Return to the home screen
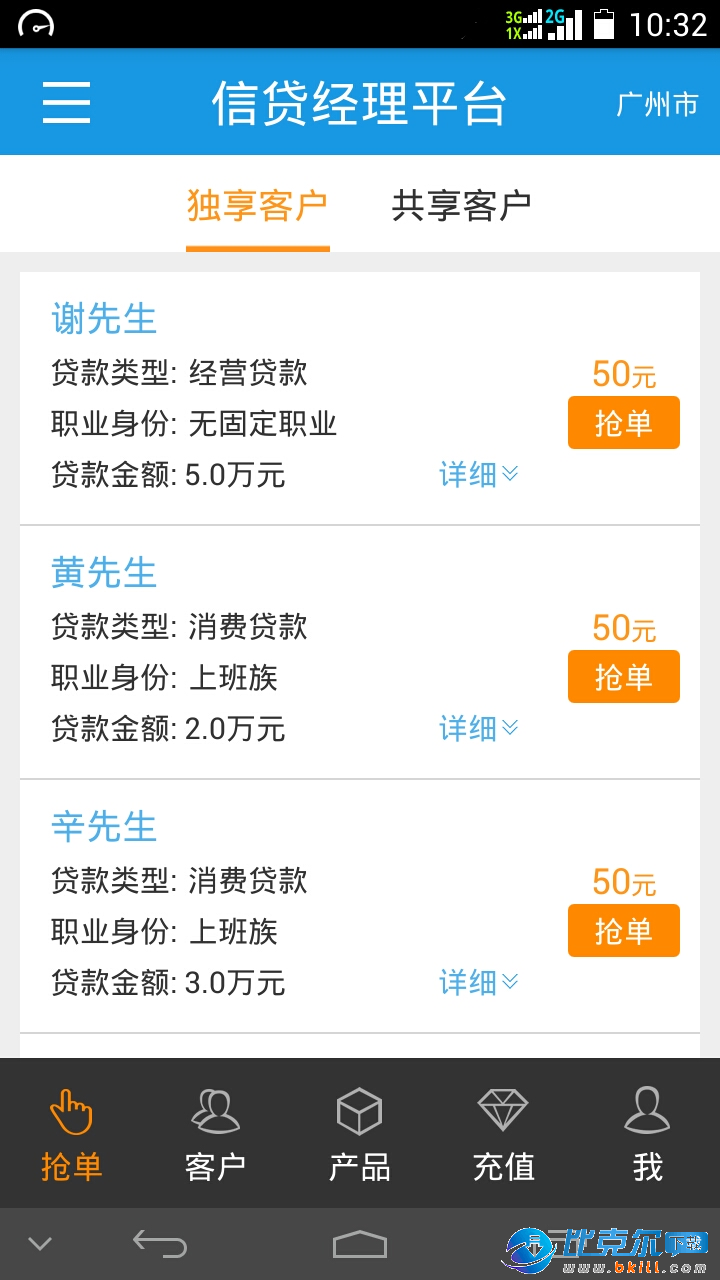The height and width of the screenshot is (1280, 720). point(359,1244)
